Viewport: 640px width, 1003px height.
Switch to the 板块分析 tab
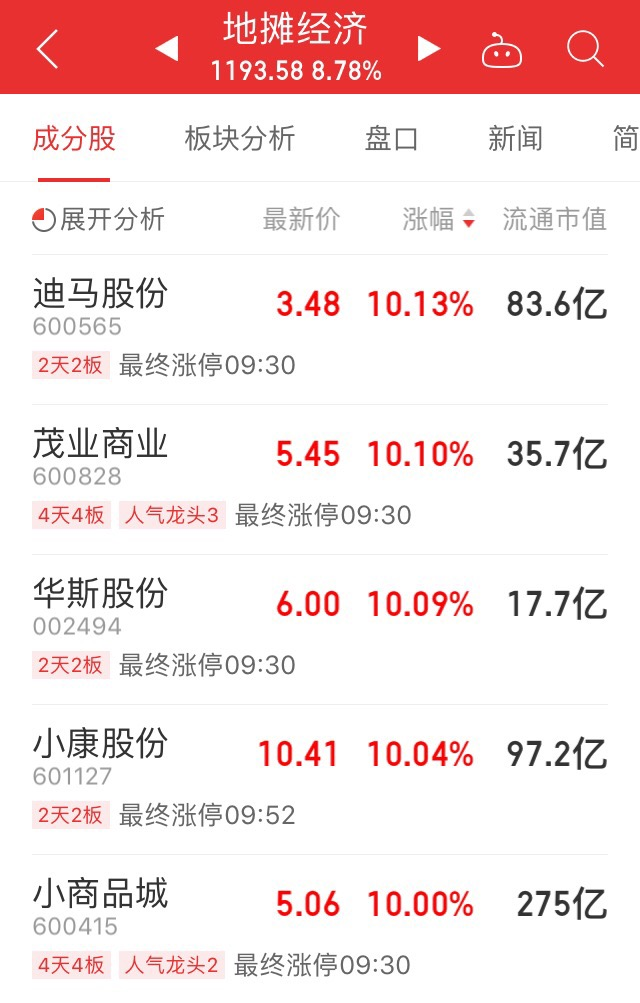[x=240, y=139]
